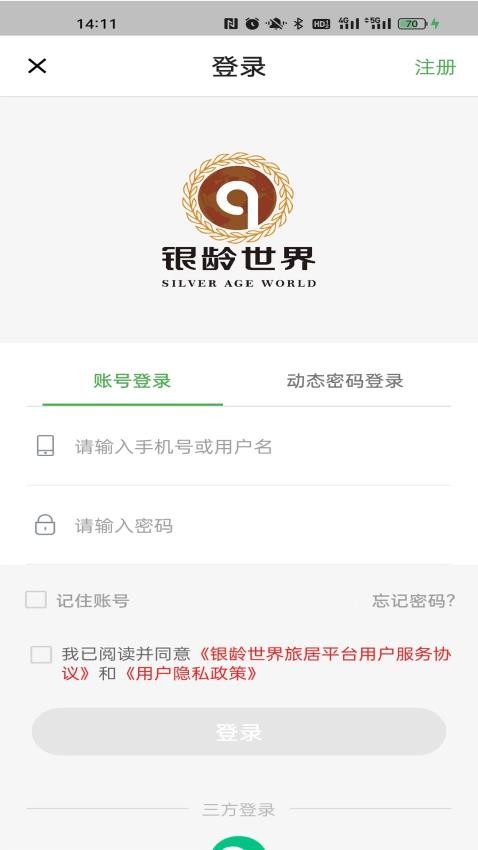The width and height of the screenshot is (478, 850).
Task: Tick the agreement consent checkbox
Action: [x=41, y=654]
